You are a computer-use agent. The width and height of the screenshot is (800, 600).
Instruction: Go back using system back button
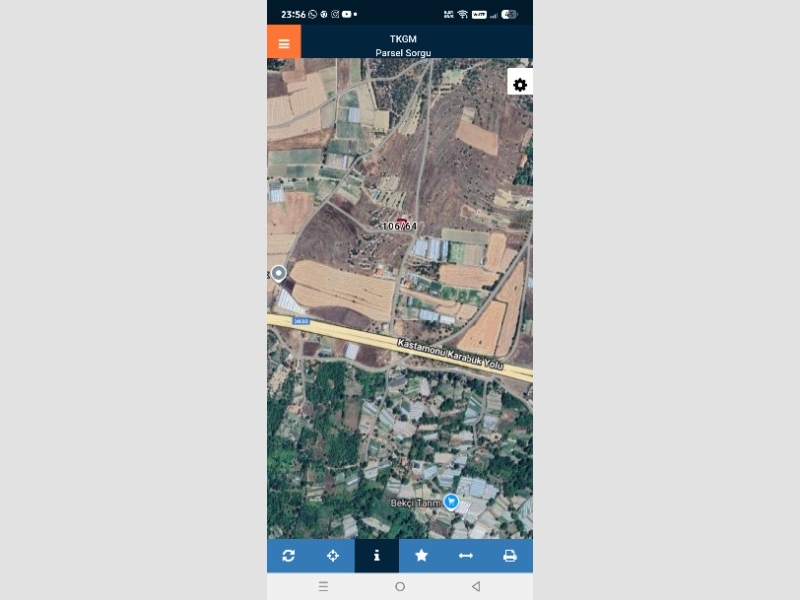click(x=476, y=587)
